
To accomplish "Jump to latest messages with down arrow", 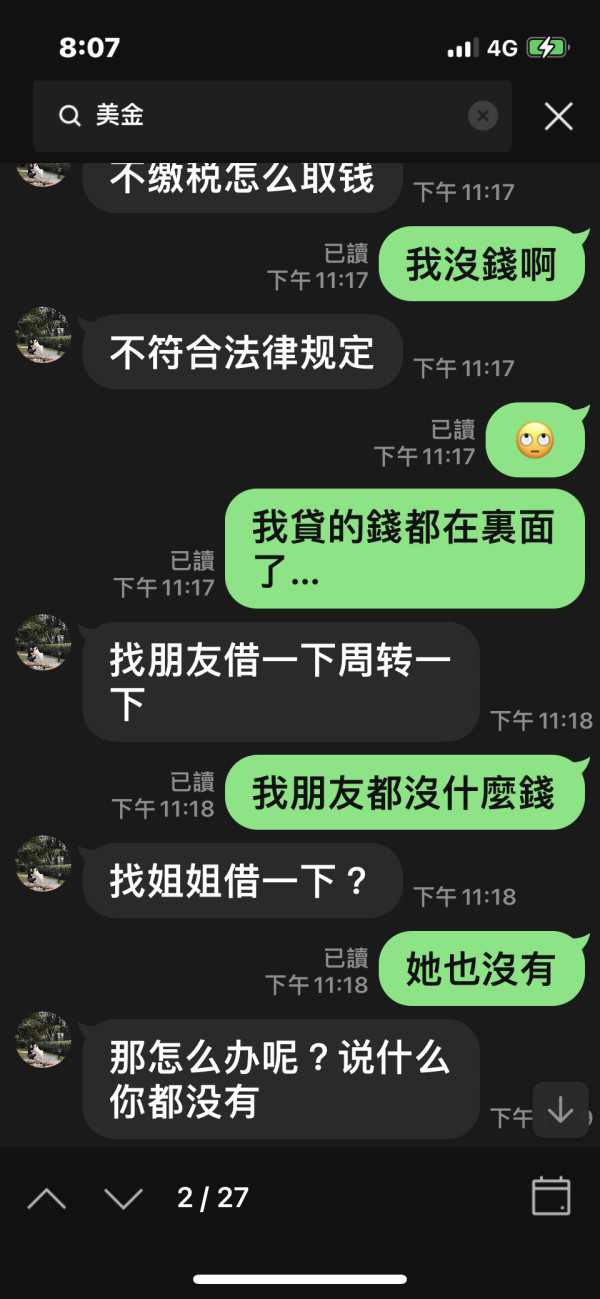I will click(560, 1109).
